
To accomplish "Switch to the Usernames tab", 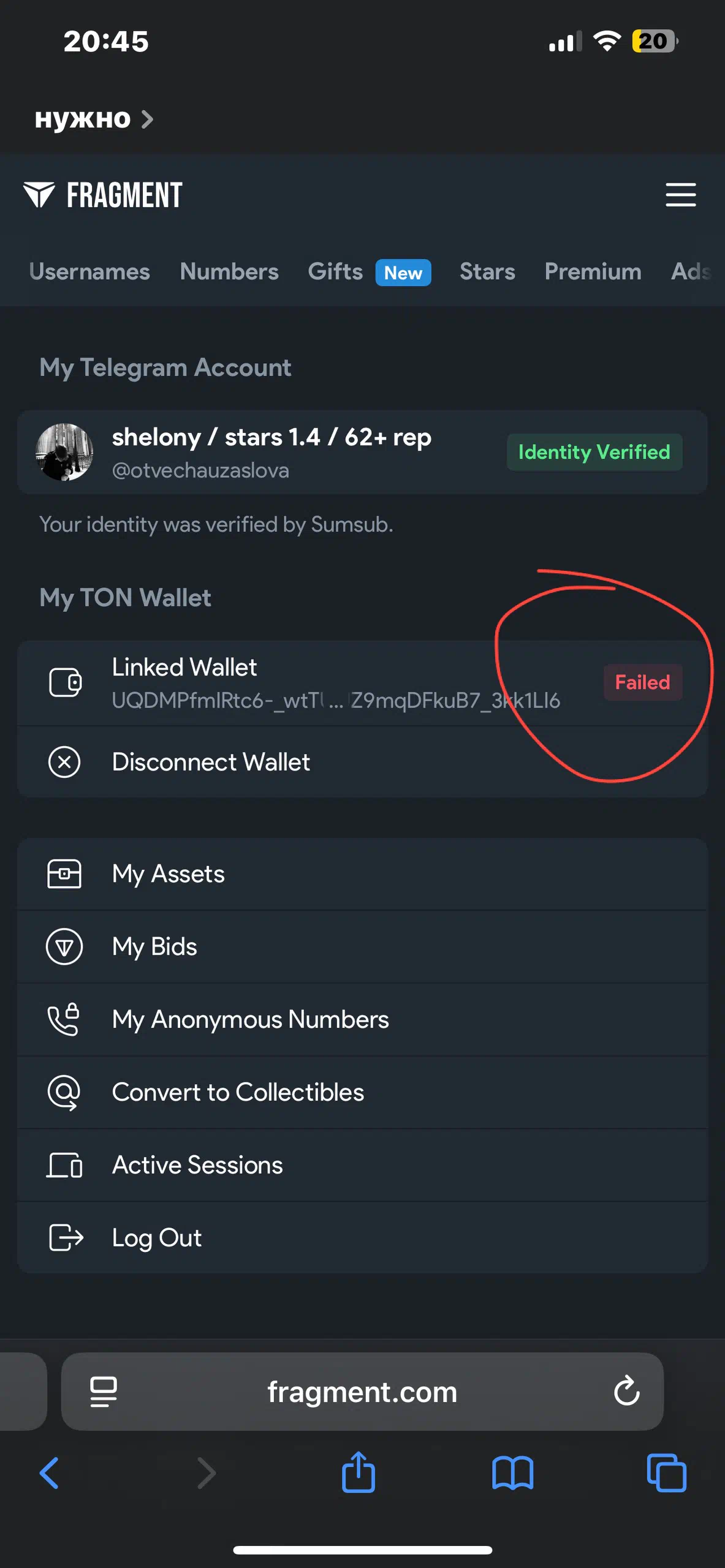I will click(x=89, y=271).
